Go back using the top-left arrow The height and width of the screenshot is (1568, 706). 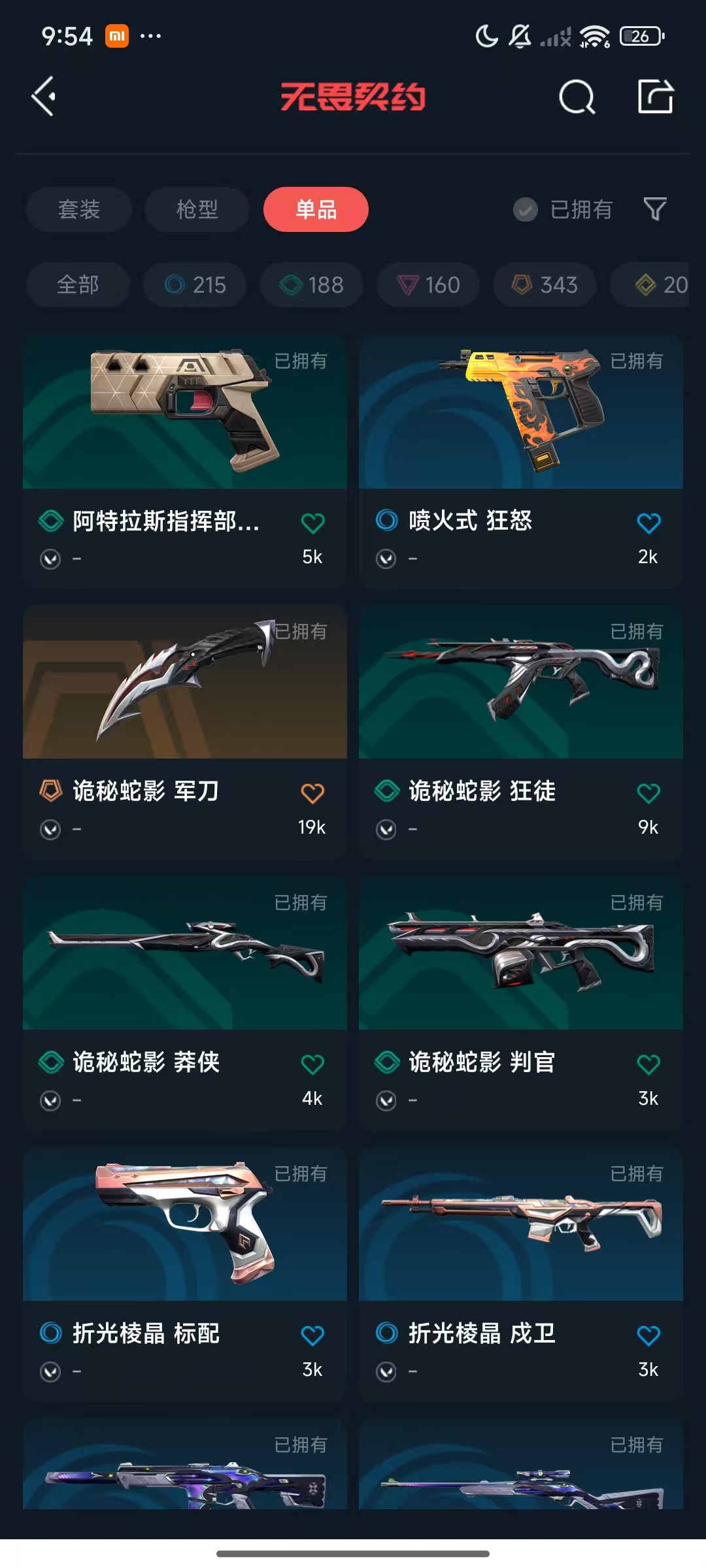click(x=44, y=97)
